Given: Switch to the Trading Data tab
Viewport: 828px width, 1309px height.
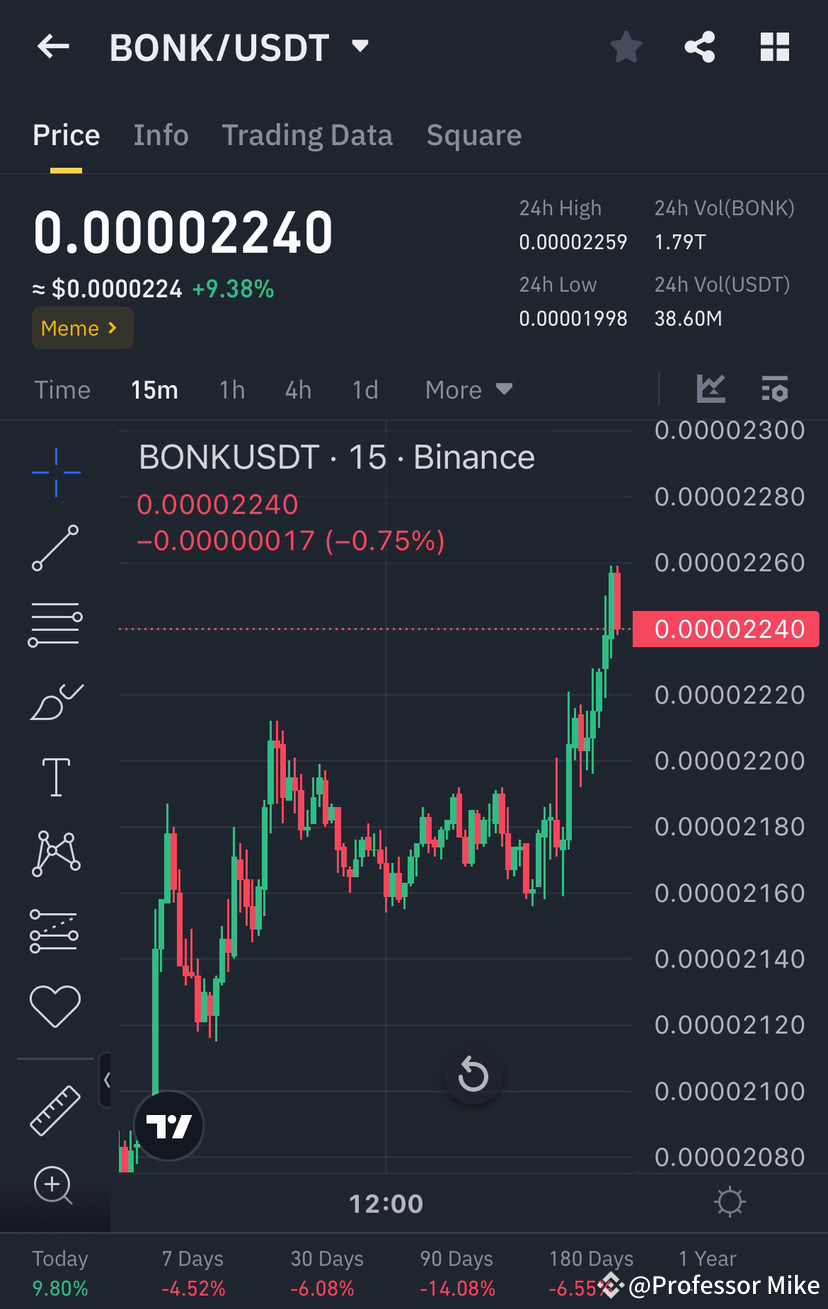Looking at the screenshot, I should pyautogui.click(x=307, y=134).
